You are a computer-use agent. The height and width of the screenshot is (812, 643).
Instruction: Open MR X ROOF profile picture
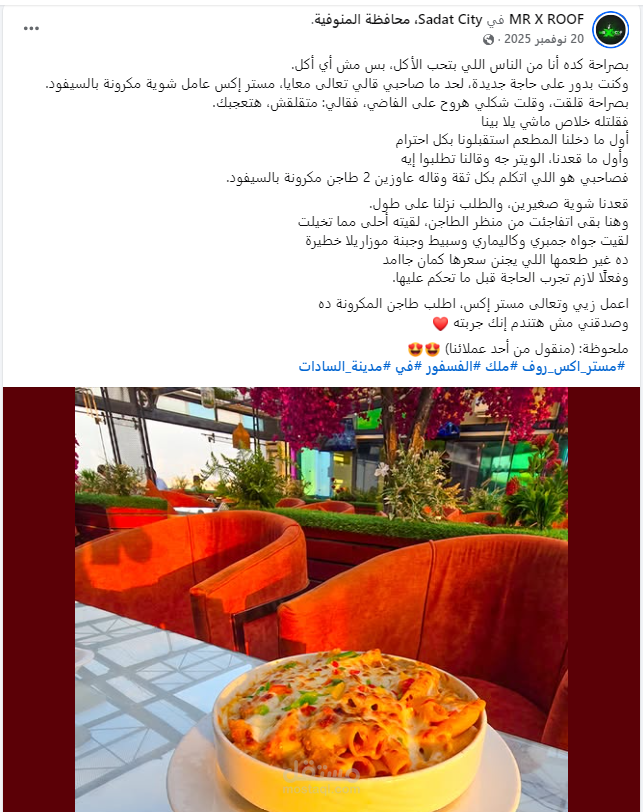(609, 29)
